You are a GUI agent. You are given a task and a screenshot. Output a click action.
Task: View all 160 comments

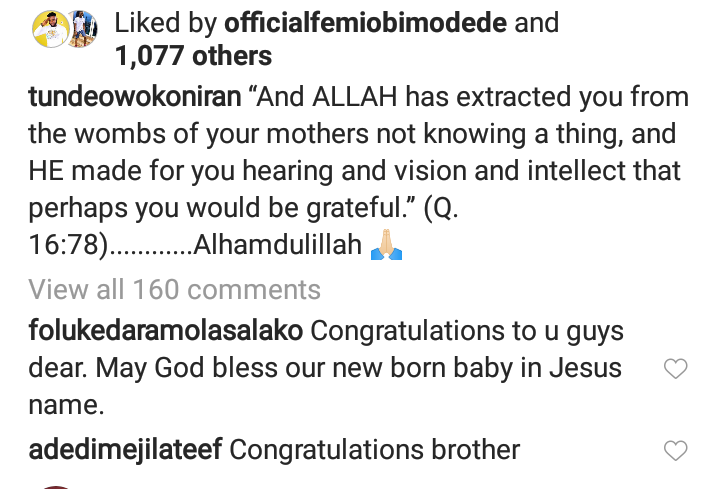175,290
